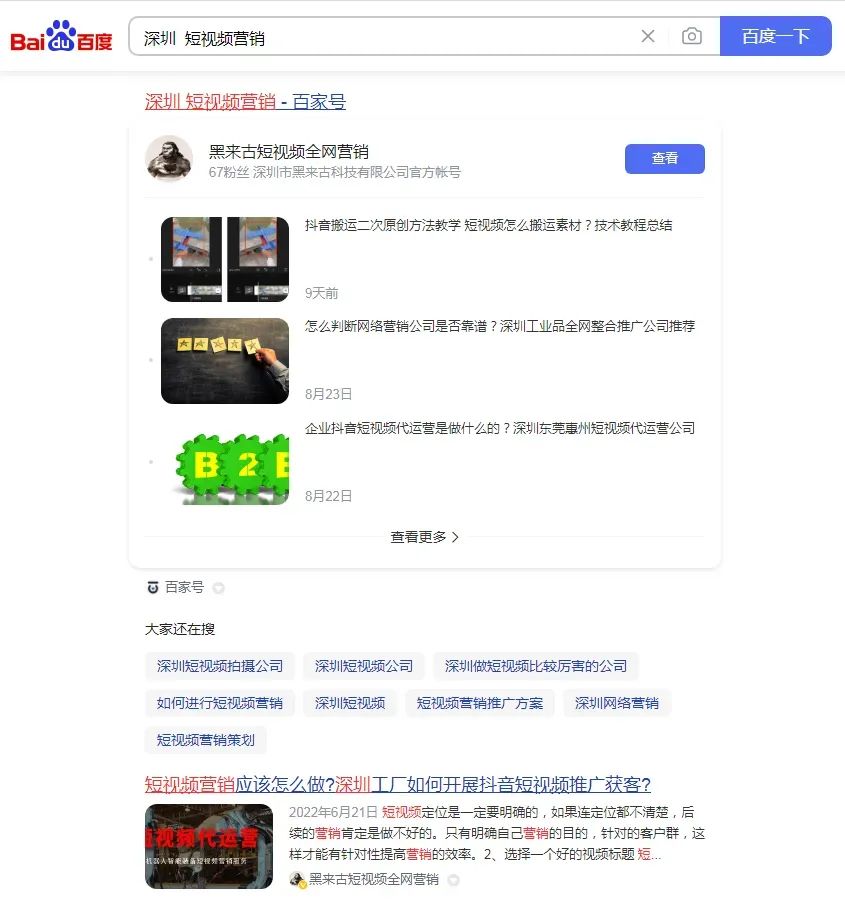Tap the 百度一下 search button
The width and height of the screenshot is (845, 908).
[775, 37]
